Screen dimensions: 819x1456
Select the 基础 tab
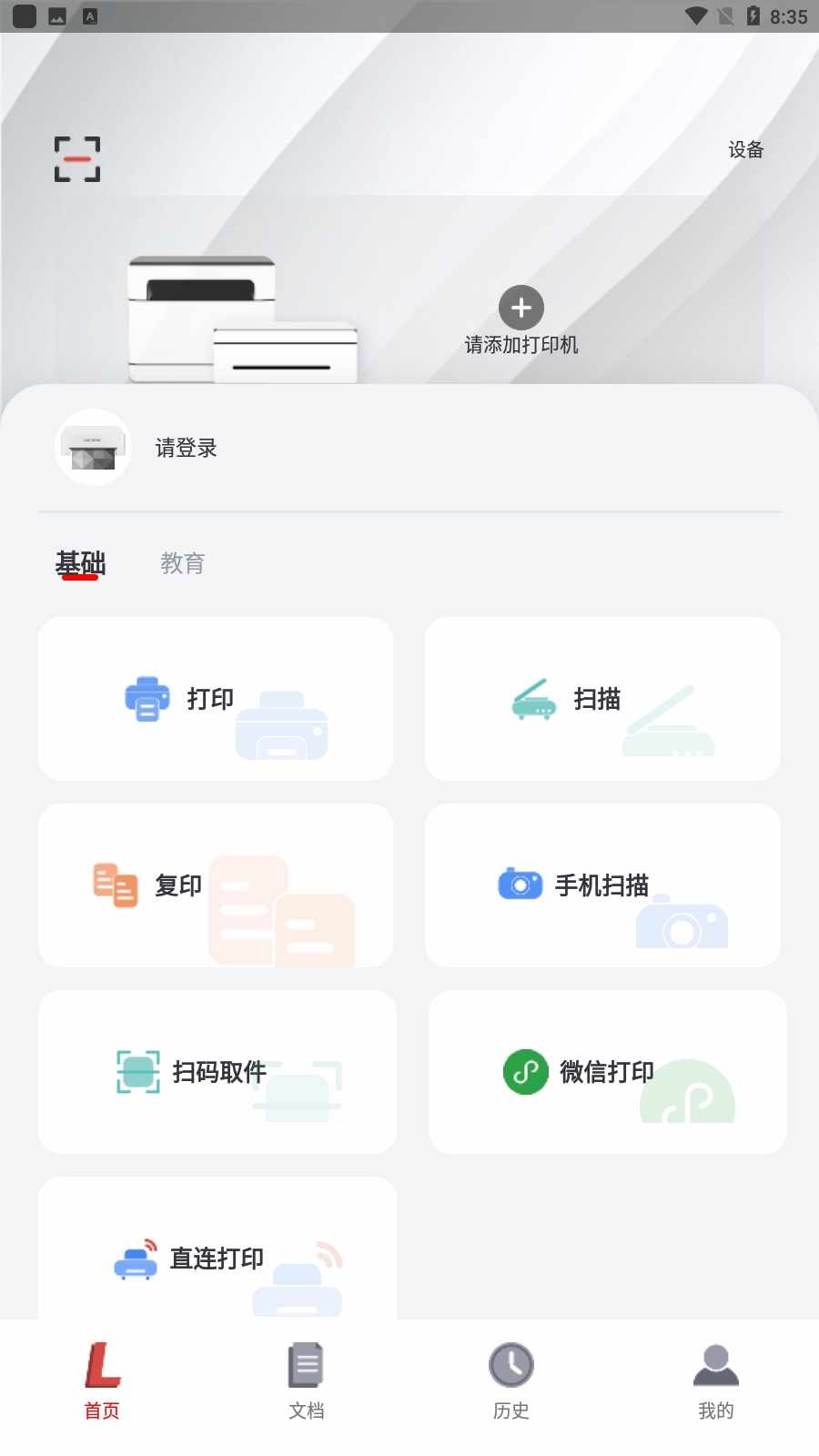click(x=80, y=563)
